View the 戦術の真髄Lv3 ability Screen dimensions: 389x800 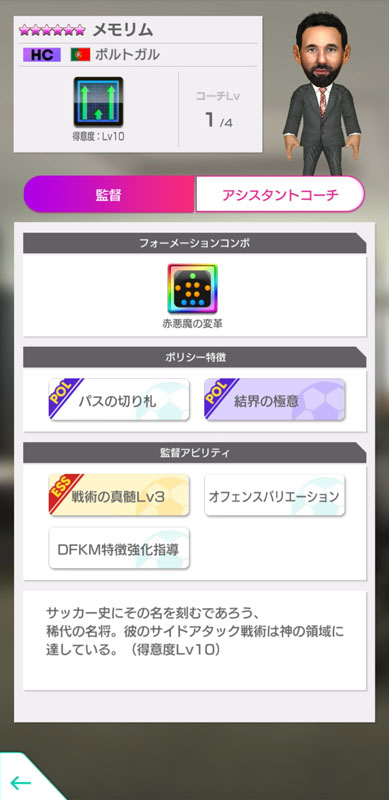point(119,495)
